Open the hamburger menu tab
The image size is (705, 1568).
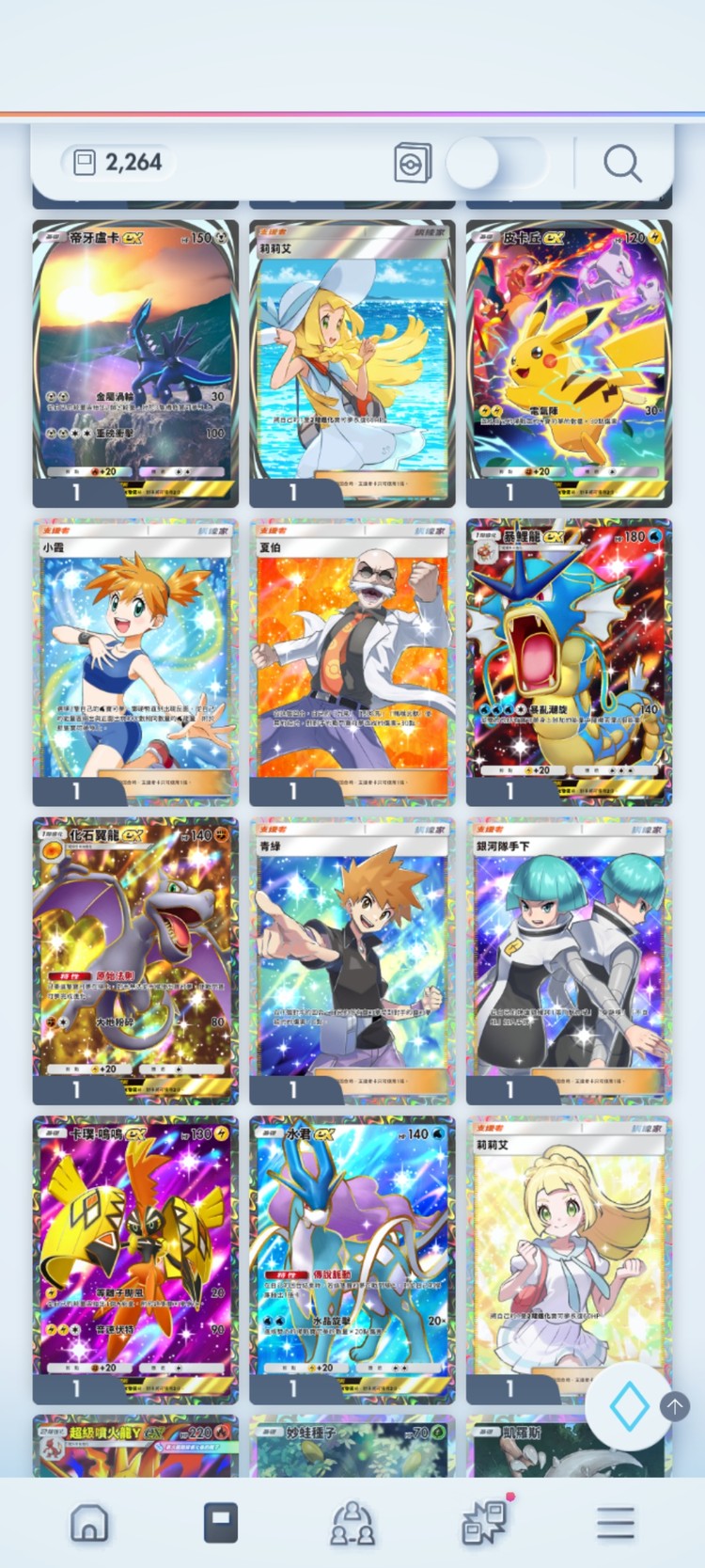tap(616, 1522)
